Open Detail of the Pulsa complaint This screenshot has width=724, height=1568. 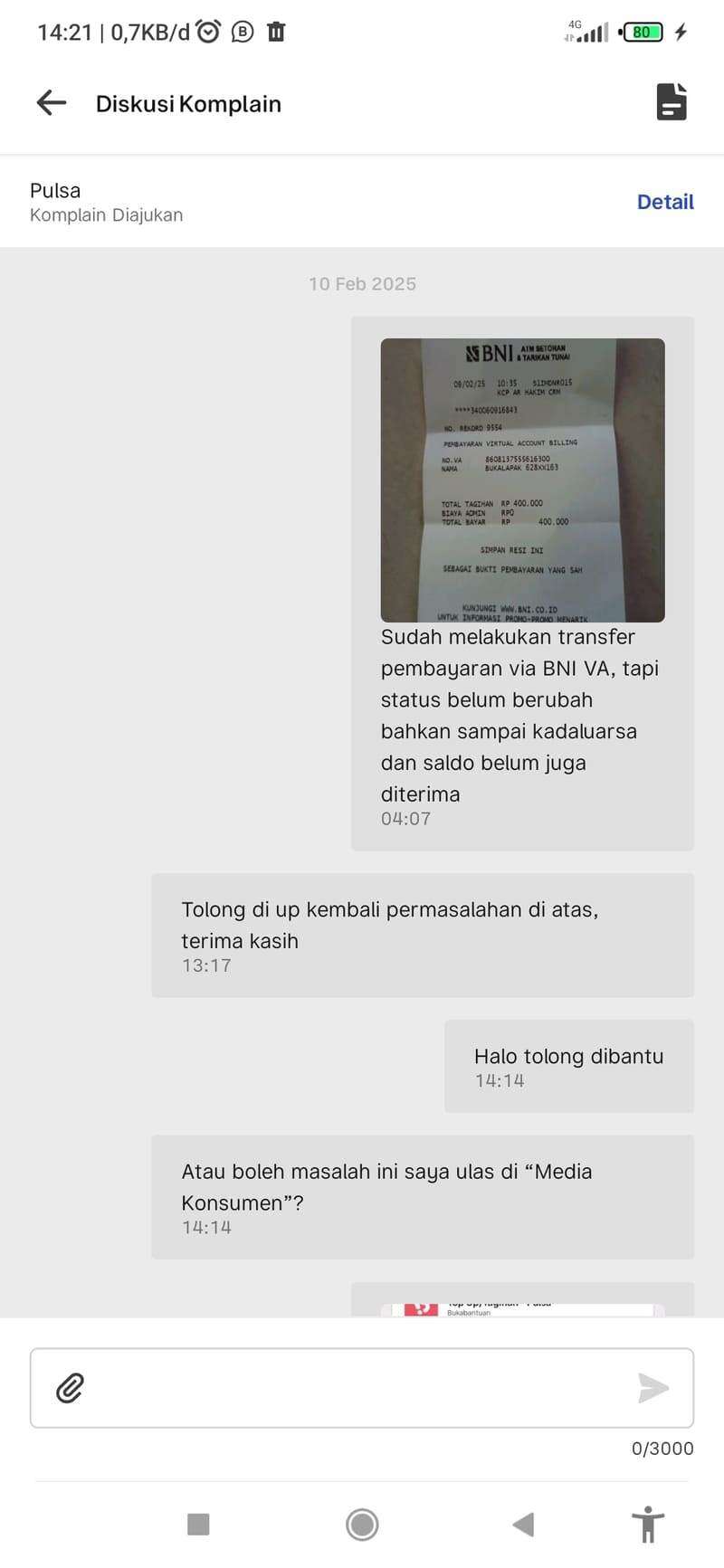[x=665, y=202]
